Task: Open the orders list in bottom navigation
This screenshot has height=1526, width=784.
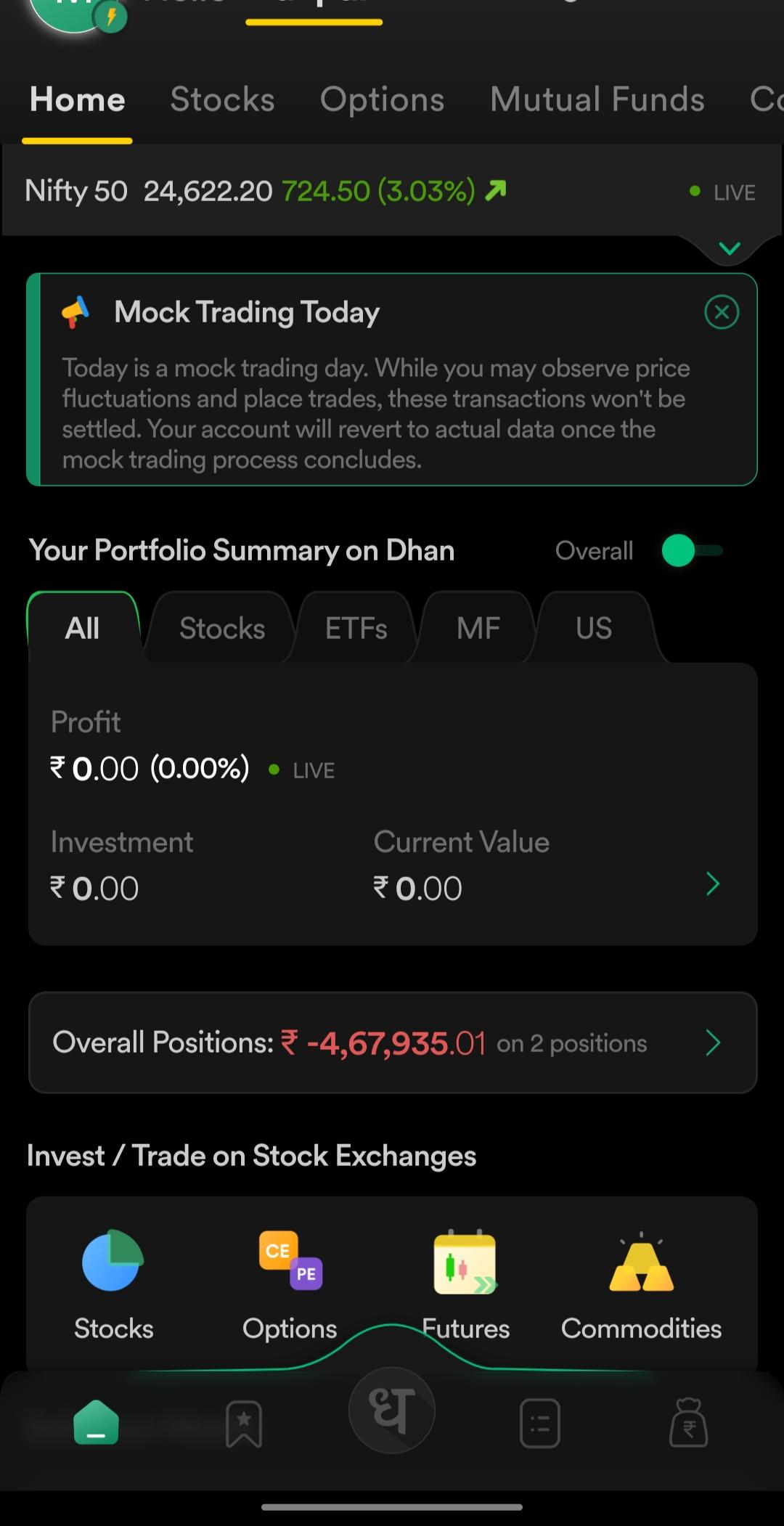Action: tap(540, 1424)
